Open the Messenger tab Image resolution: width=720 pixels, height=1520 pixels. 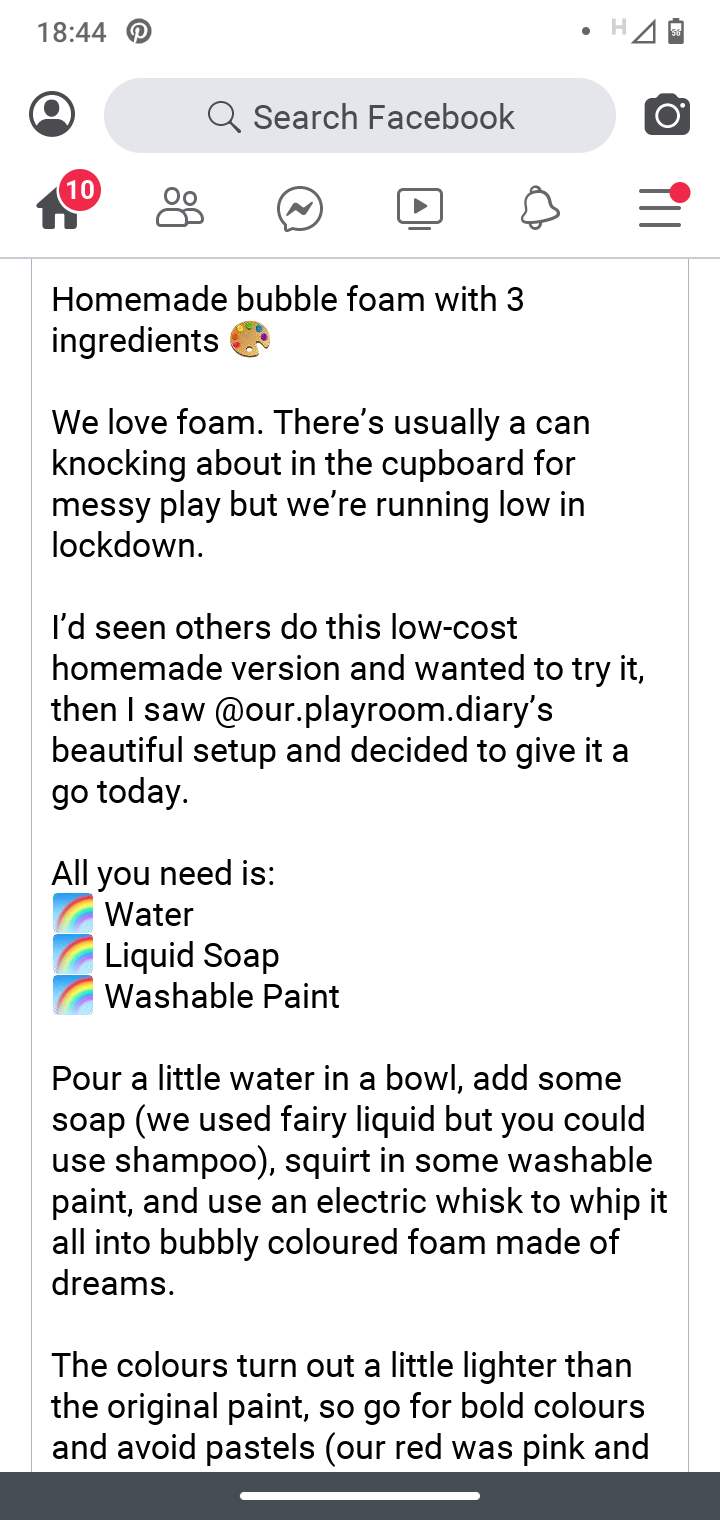pyautogui.click(x=300, y=209)
